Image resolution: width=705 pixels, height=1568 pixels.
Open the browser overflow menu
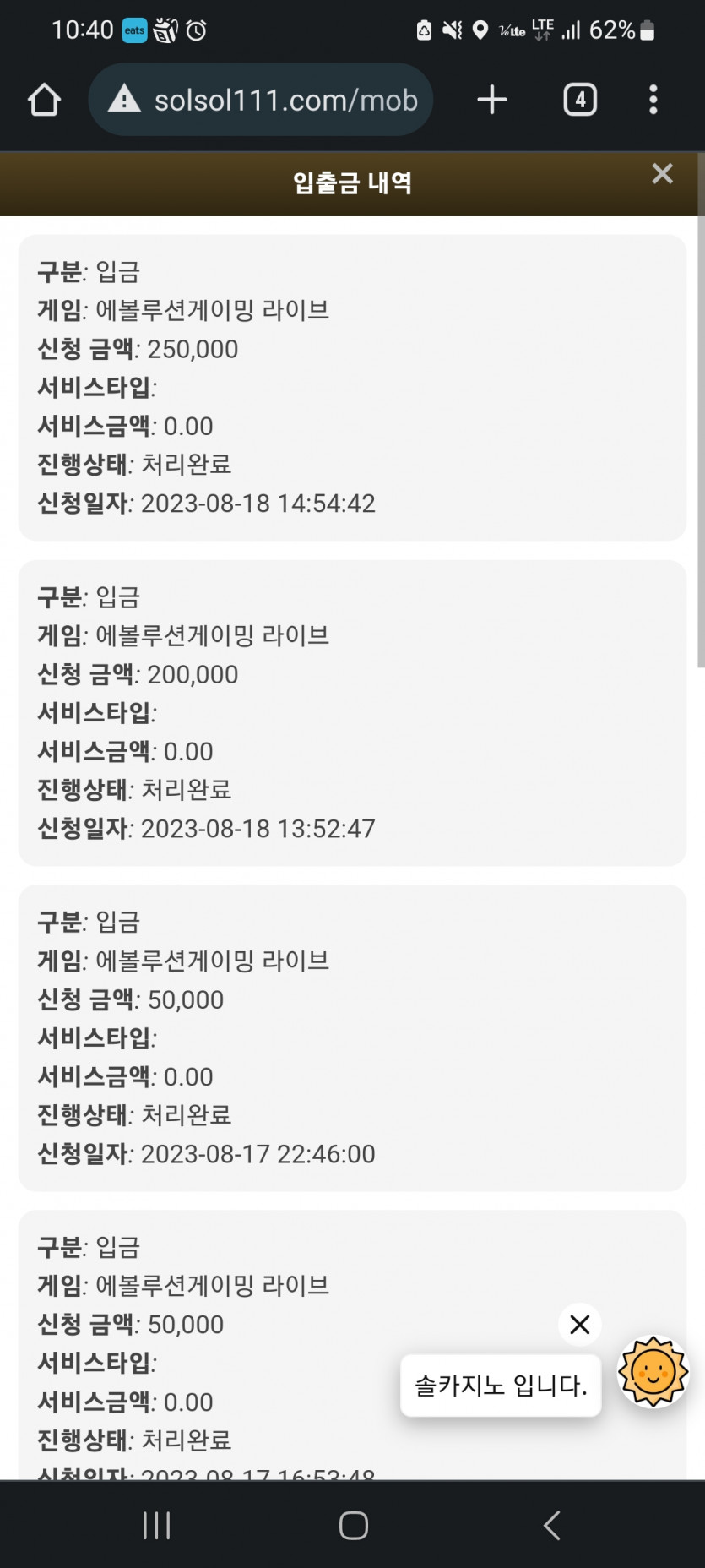click(653, 100)
